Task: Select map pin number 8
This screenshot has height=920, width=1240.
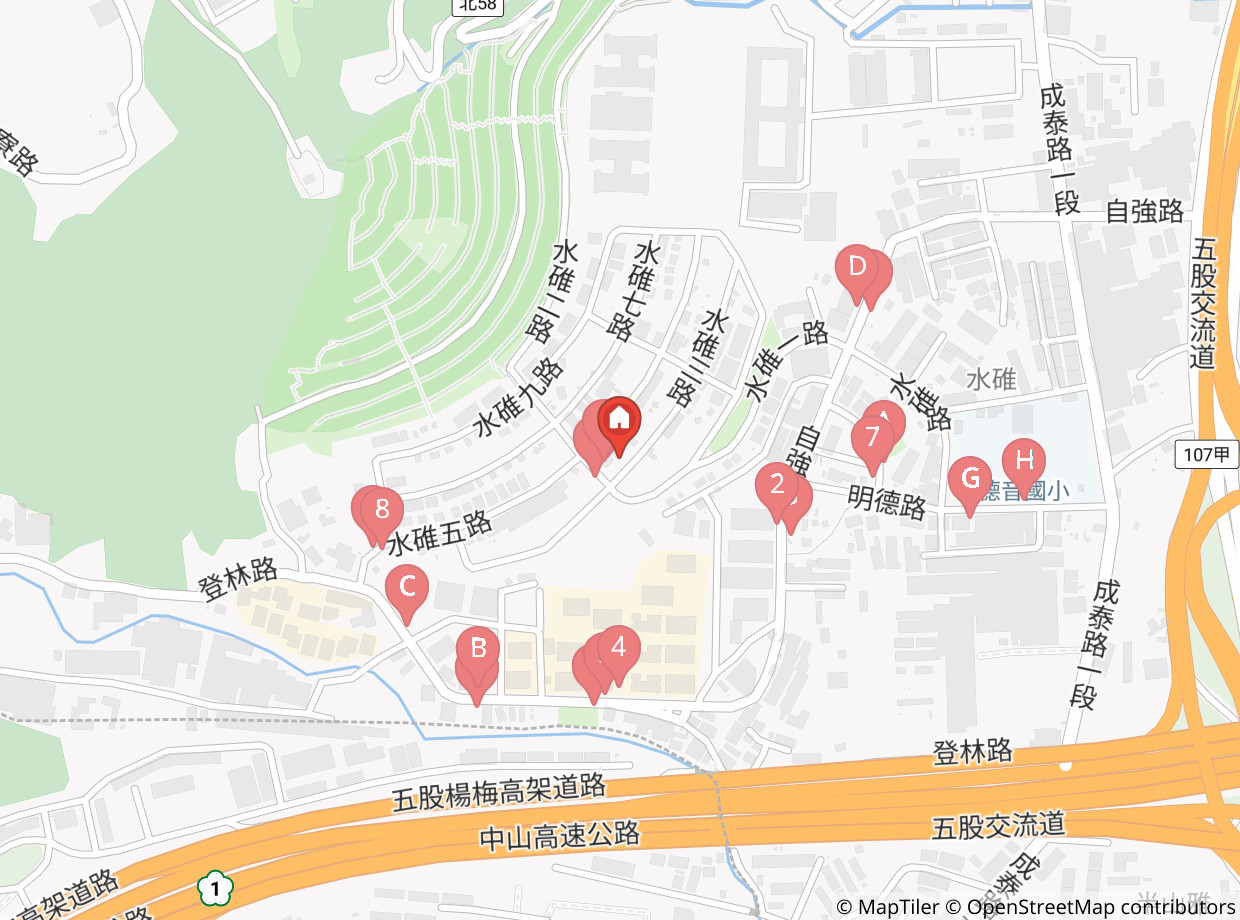Action: coord(381,509)
